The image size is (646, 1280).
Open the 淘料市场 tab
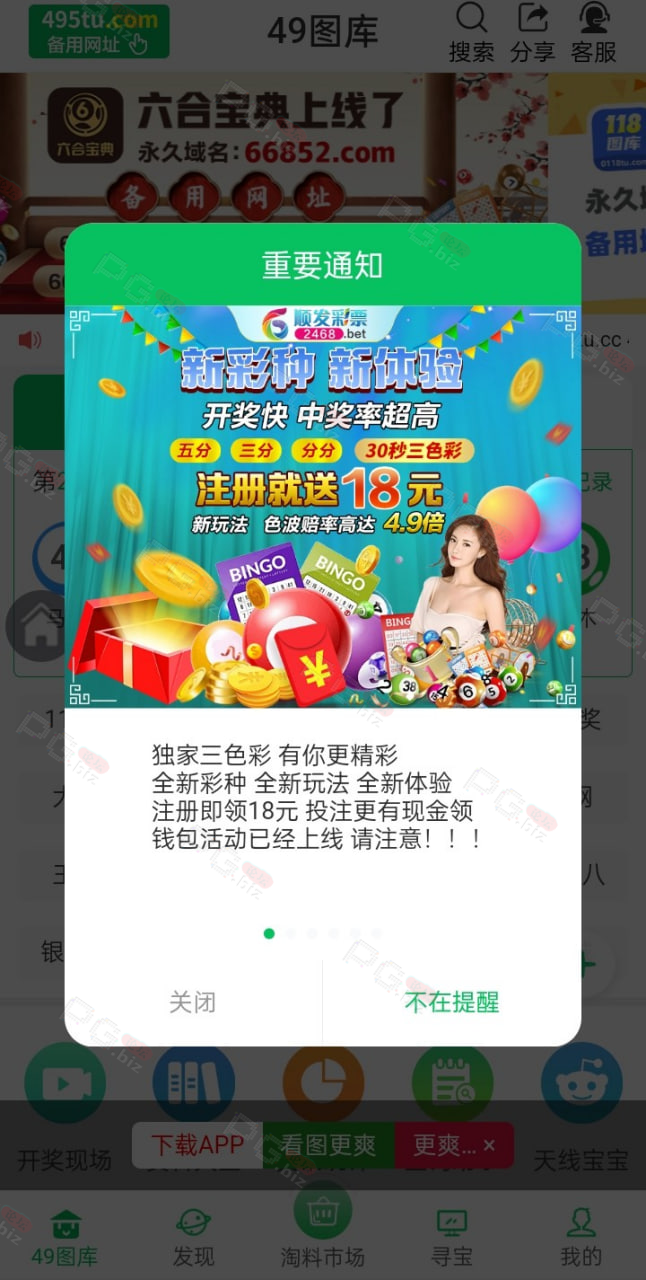tap(322, 1225)
